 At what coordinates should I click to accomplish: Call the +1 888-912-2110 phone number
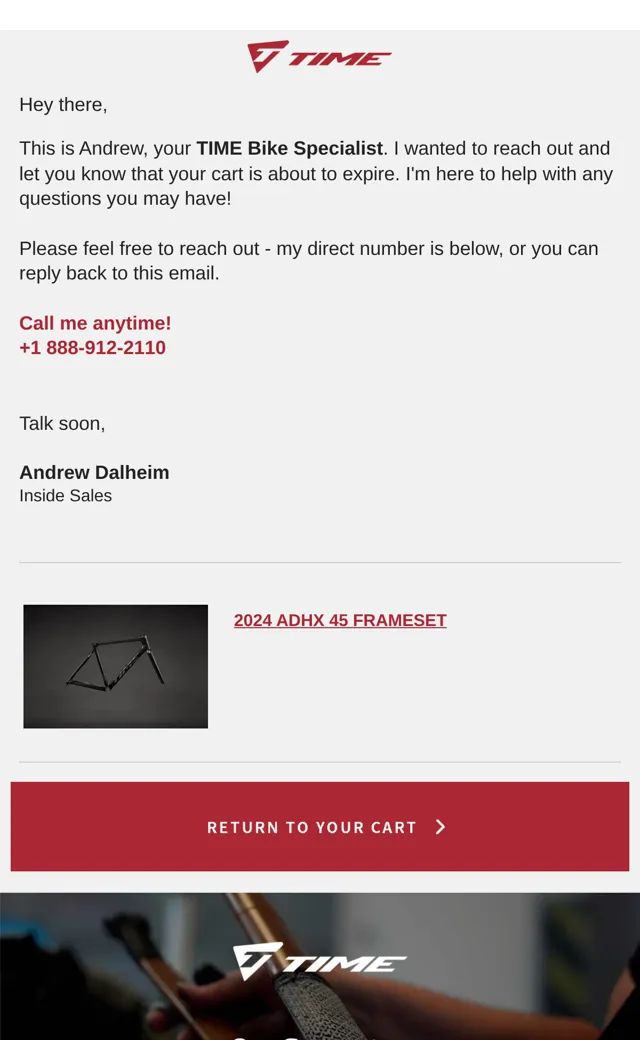[x=92, y=348]
